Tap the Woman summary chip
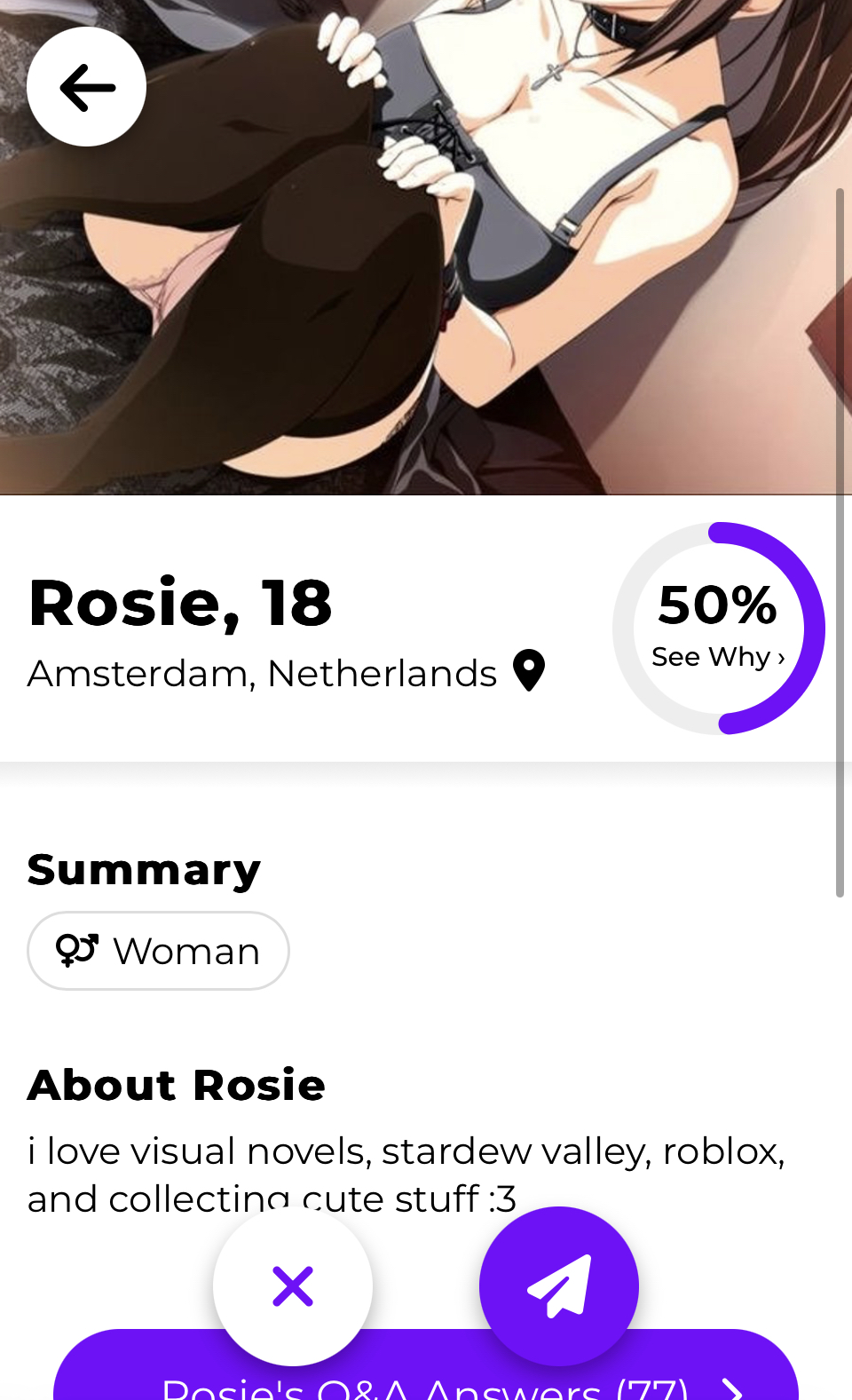 pos(158,951)
